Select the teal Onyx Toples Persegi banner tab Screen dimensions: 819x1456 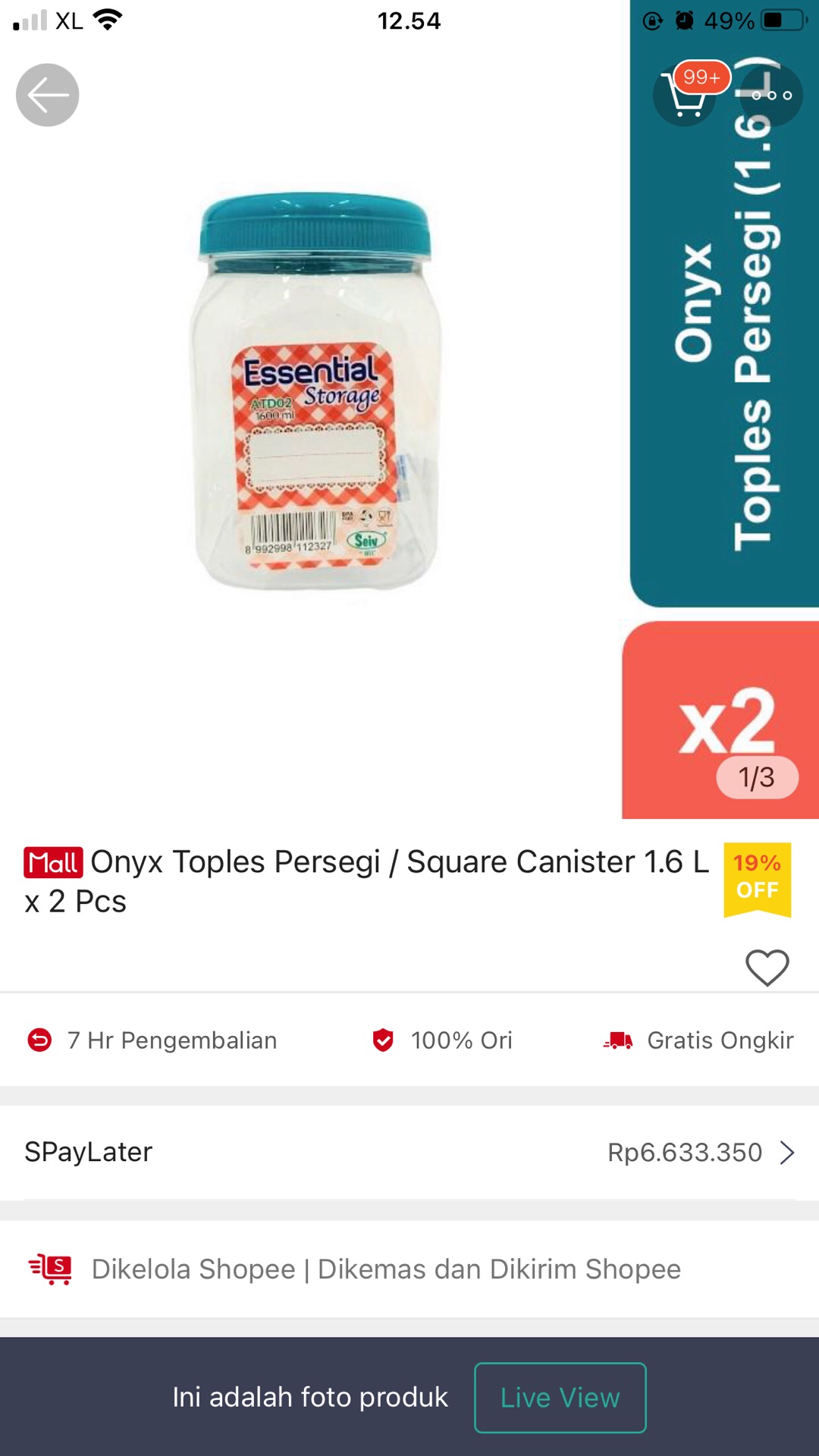tap(720, 341)
